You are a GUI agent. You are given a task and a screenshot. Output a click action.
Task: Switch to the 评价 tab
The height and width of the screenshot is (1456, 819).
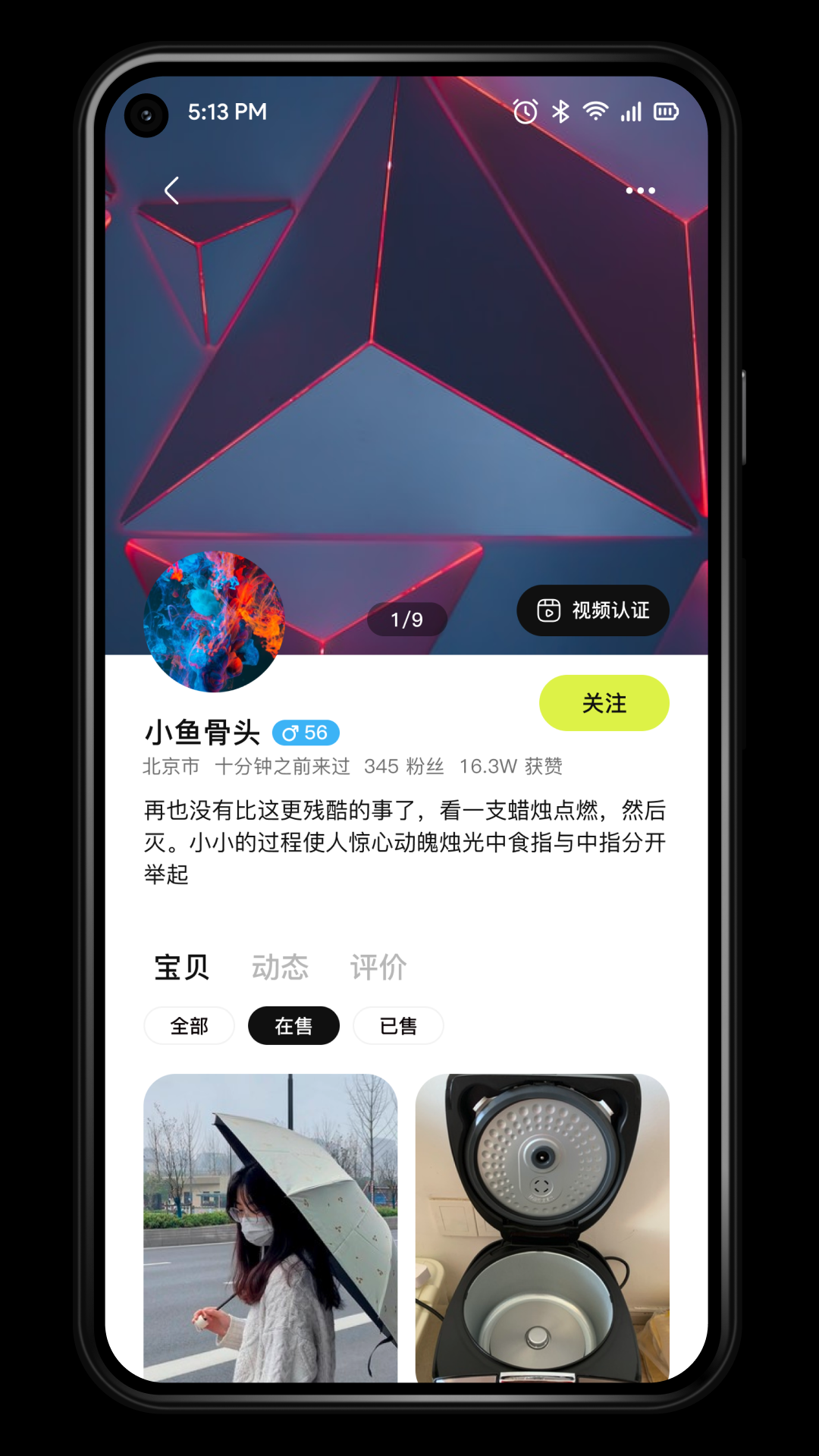(x=378, y=968)
